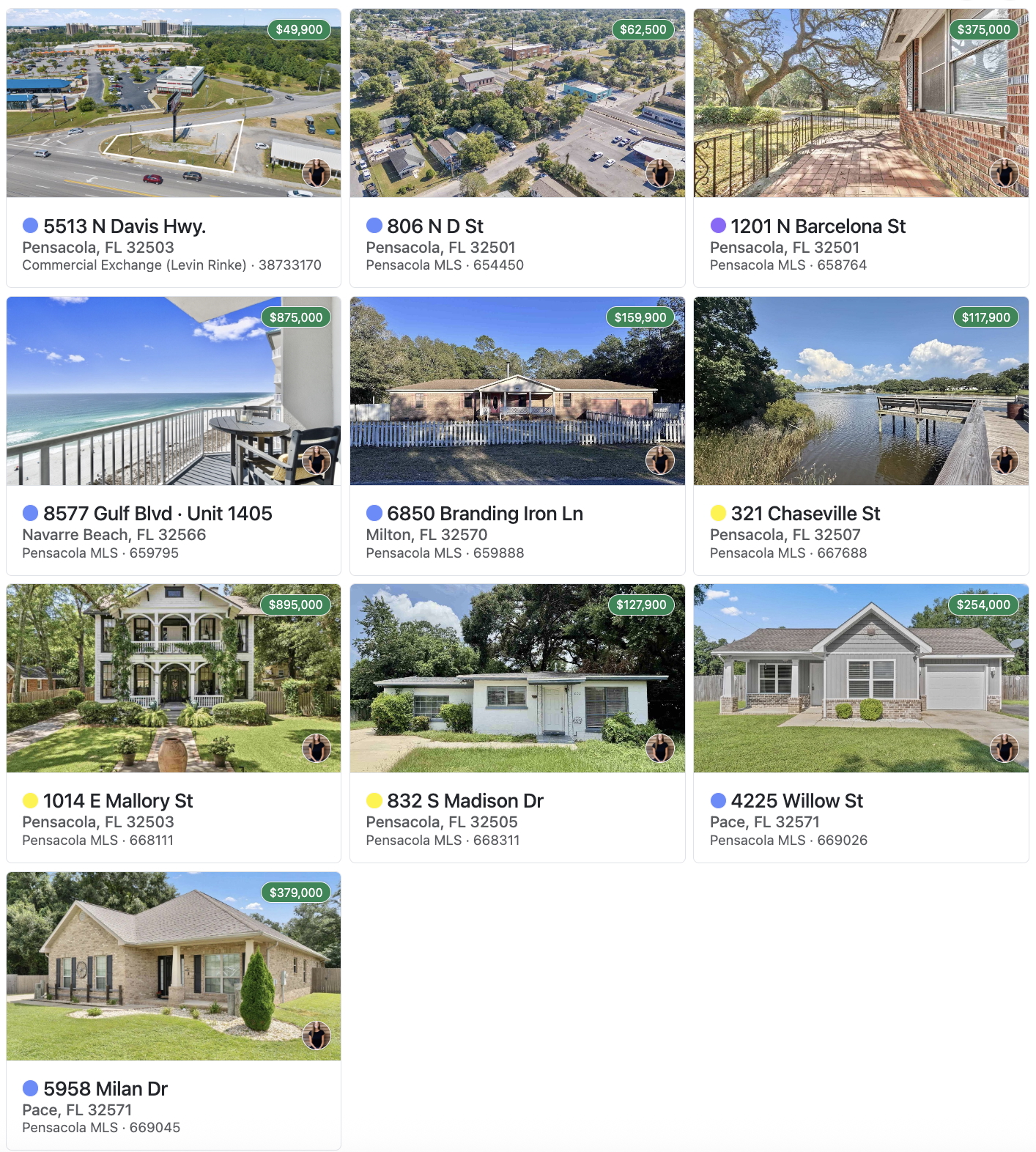View the 4225 Willow St listing
The width and height of the screenshot is (1036, 1152).
tap(796, 801)
